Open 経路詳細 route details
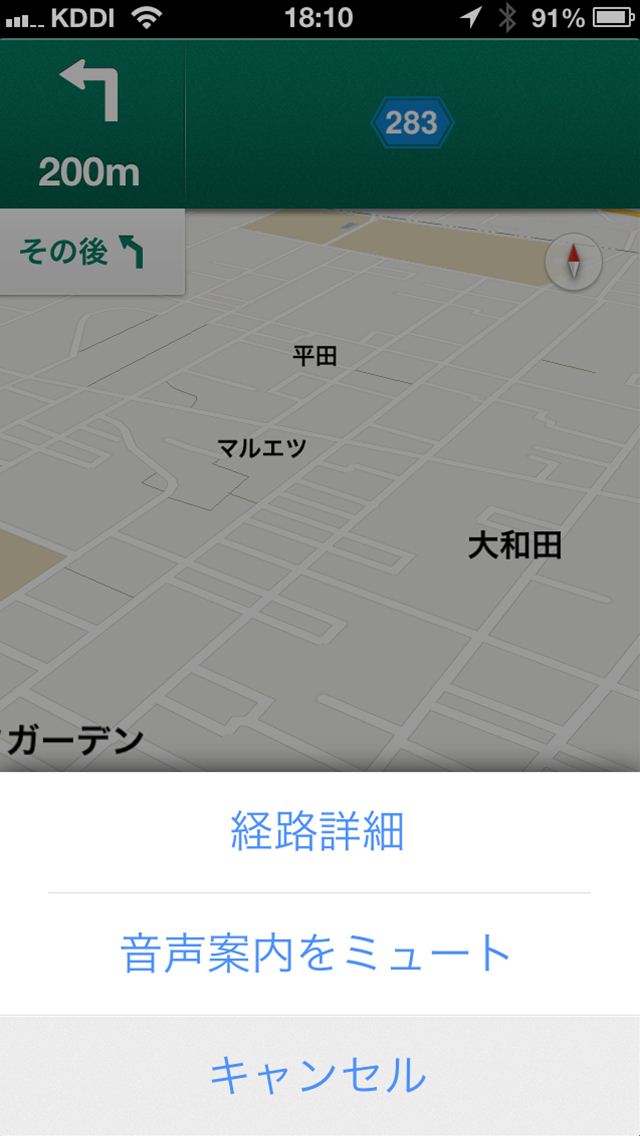 [318, 832]
